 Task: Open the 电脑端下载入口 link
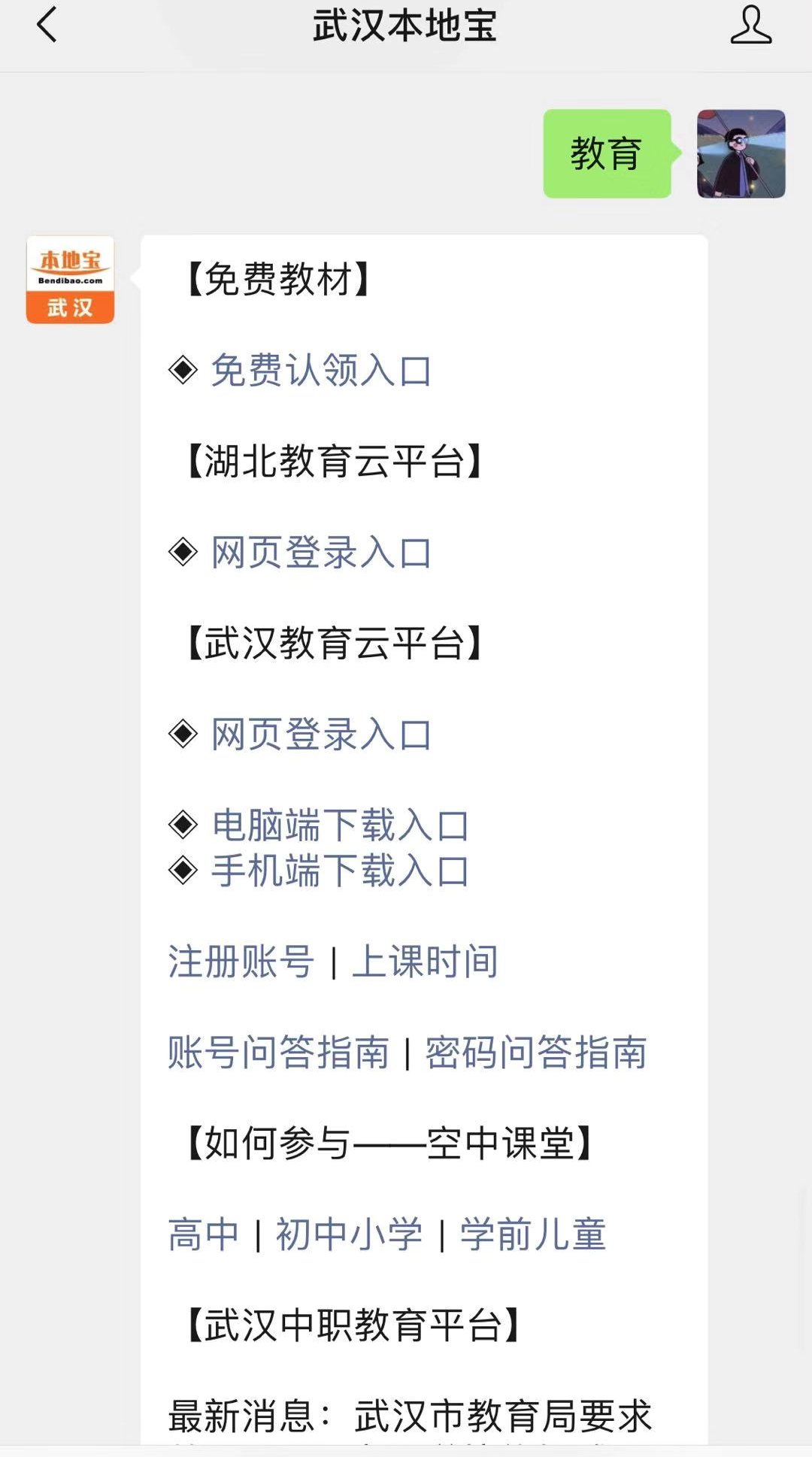tap(340, 825)
